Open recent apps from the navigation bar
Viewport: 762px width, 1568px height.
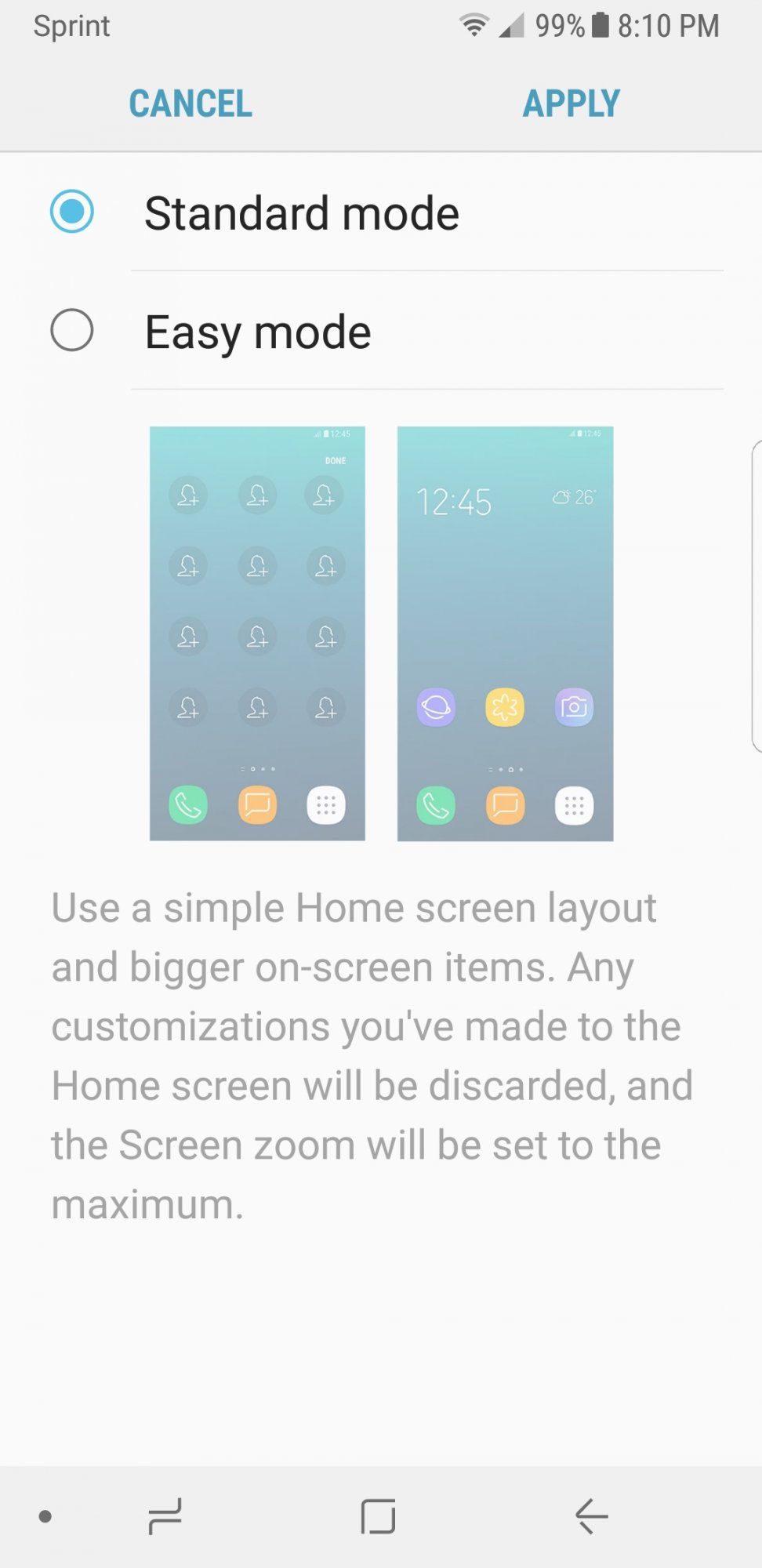(165, 1516)
